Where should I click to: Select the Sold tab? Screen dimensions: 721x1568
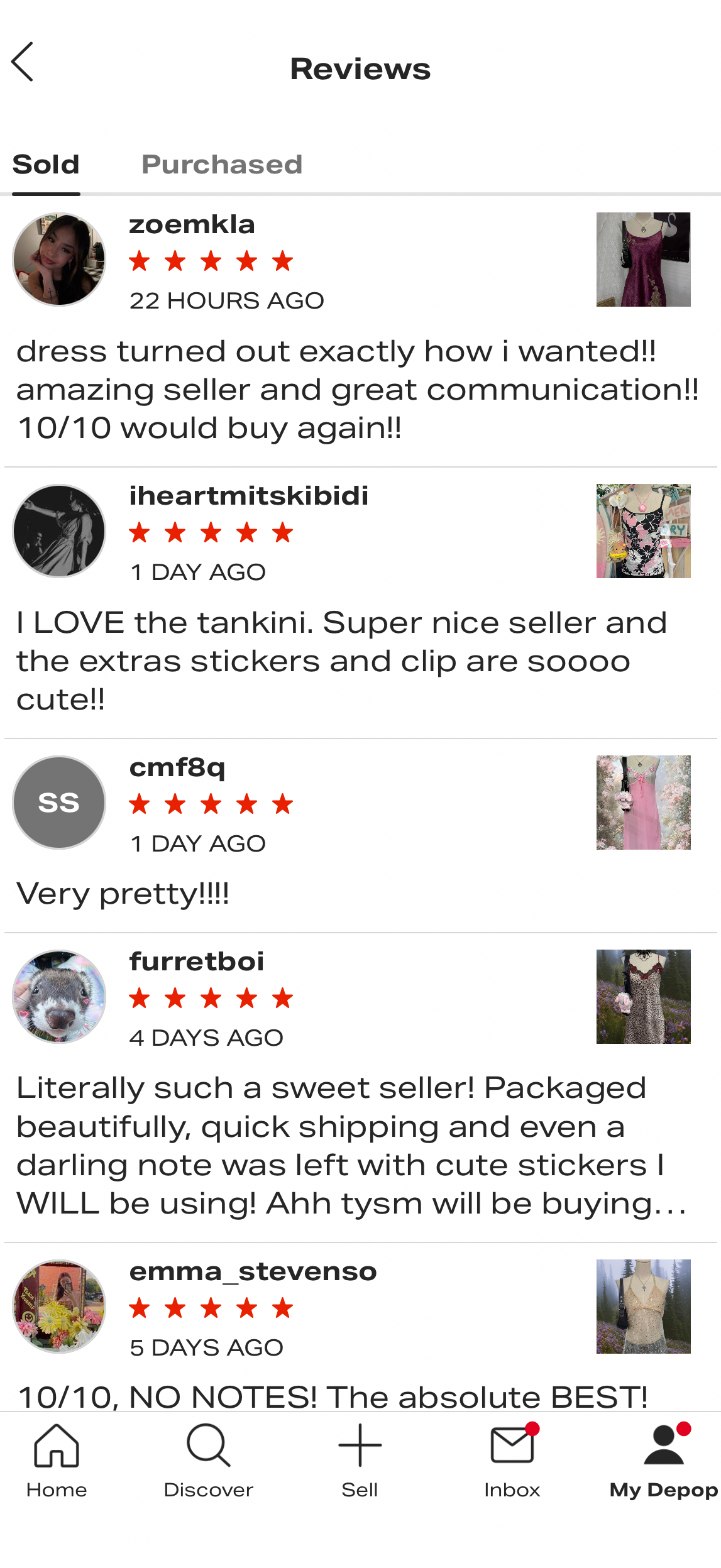click(x=46, y=165)
